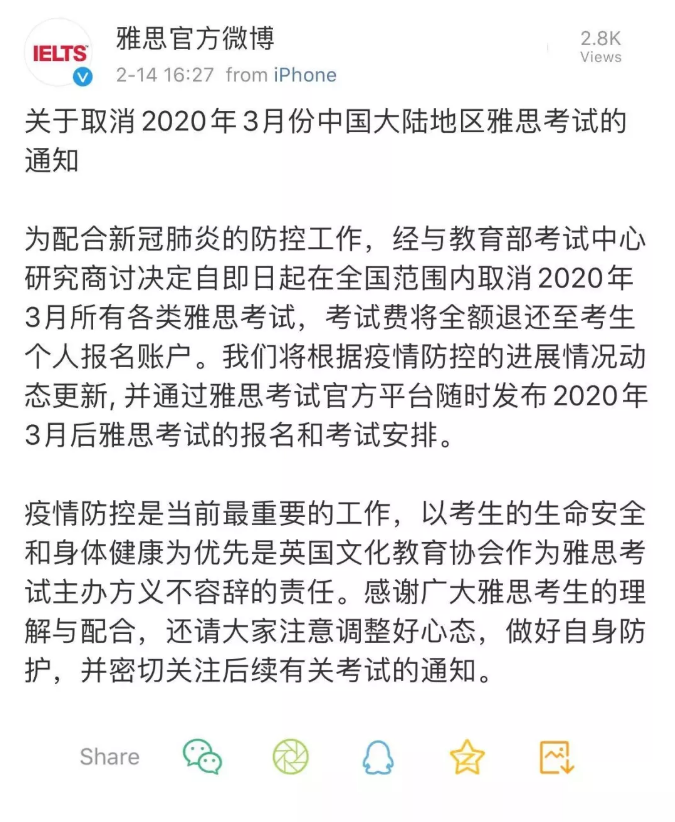Share the post to WeChat
Screen dimensions: 675x822
coord(203,756)
